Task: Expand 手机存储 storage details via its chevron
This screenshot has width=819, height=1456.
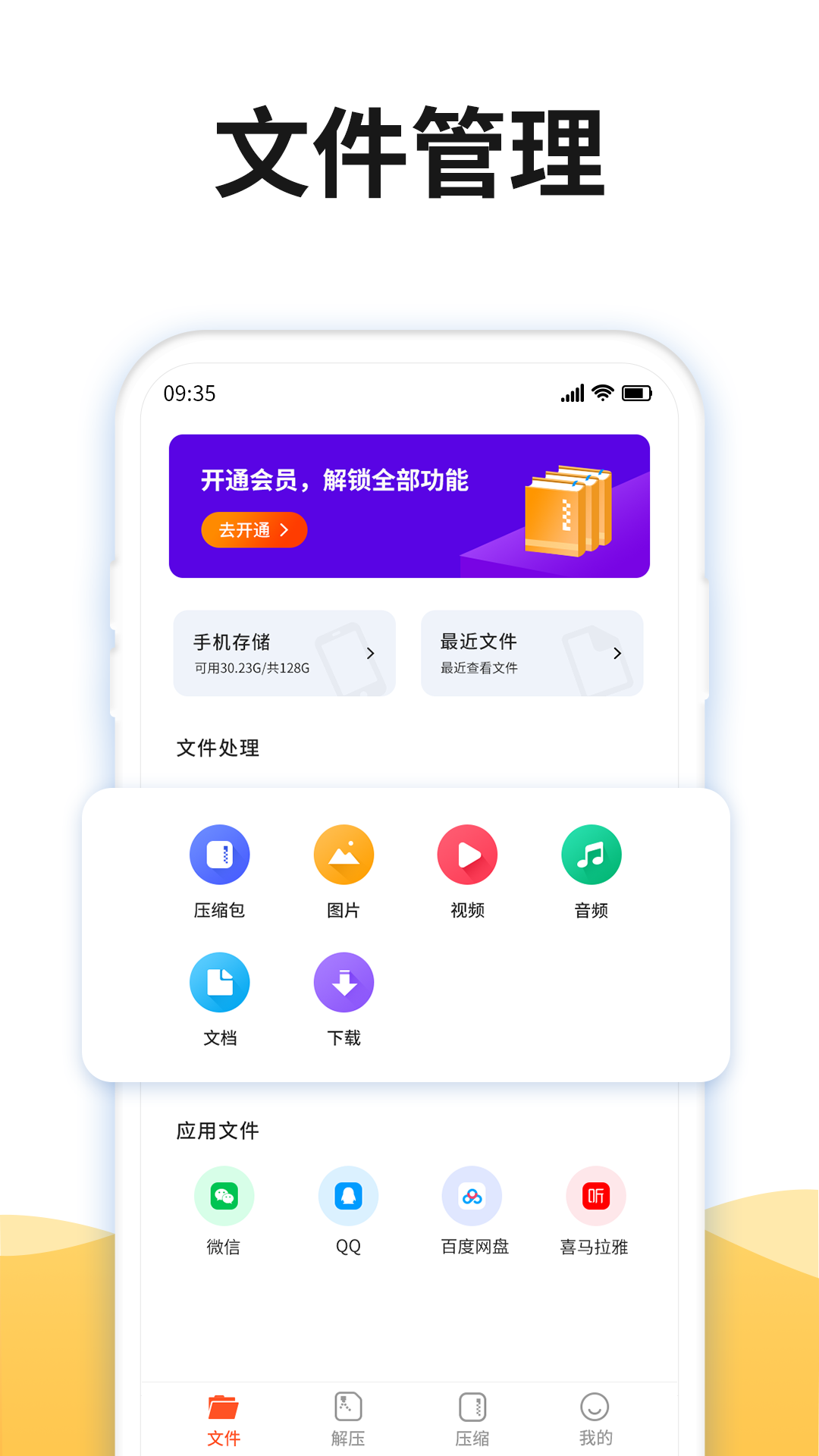Action: pyautogui.click(x=371, y=653)
